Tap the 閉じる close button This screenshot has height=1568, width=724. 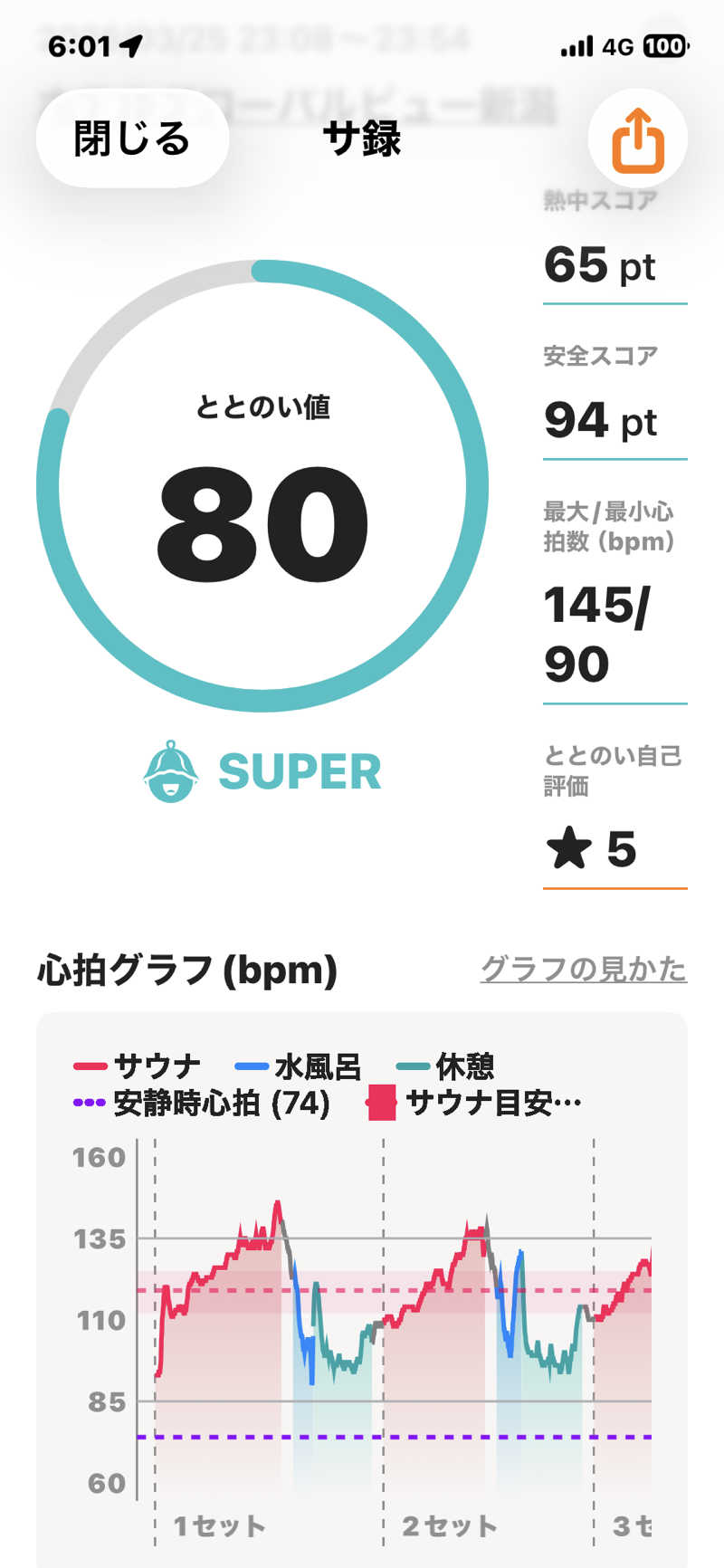(132, 139)
